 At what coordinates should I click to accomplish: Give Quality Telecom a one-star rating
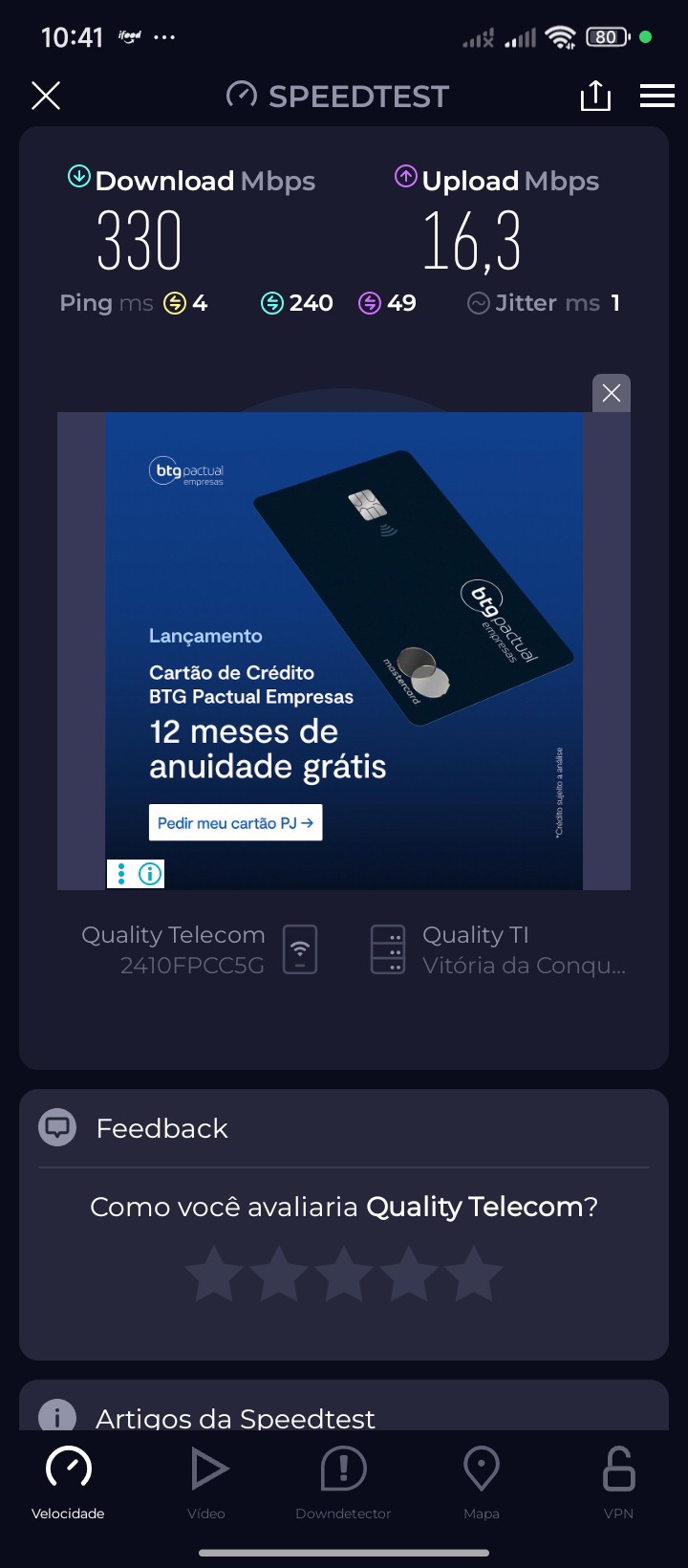[x=214, y=1274]
